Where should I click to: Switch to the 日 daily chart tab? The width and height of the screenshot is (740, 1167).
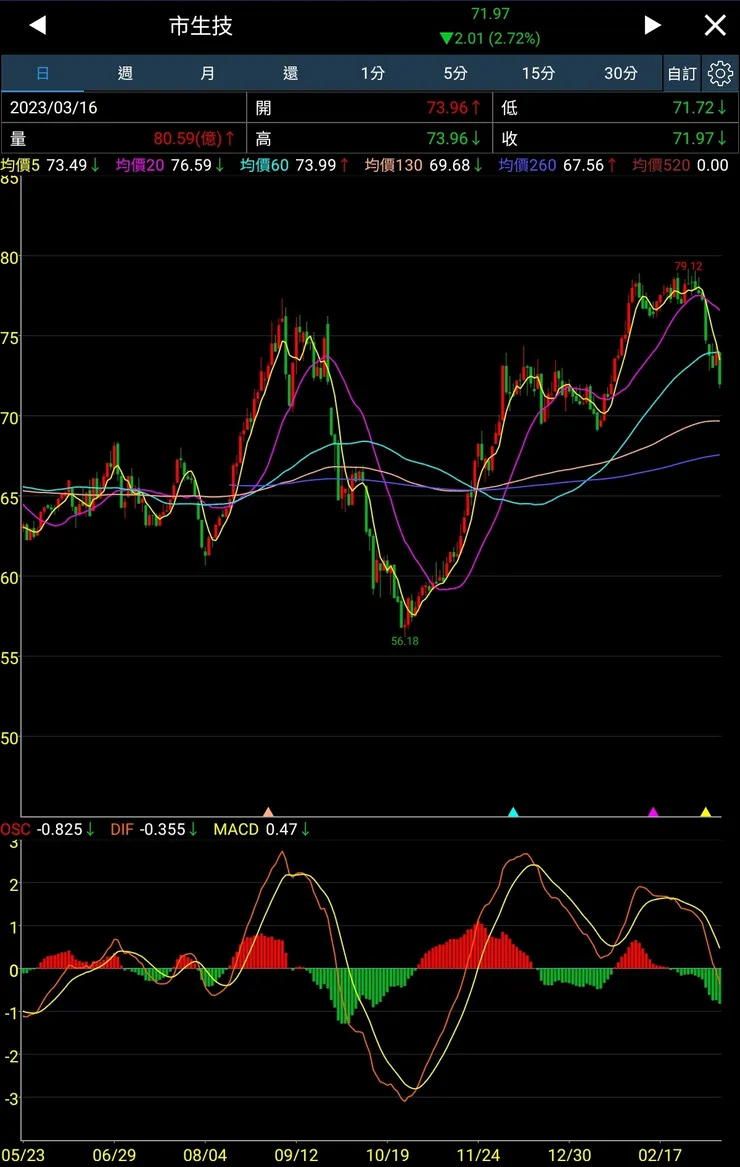(x=43, y=73)
